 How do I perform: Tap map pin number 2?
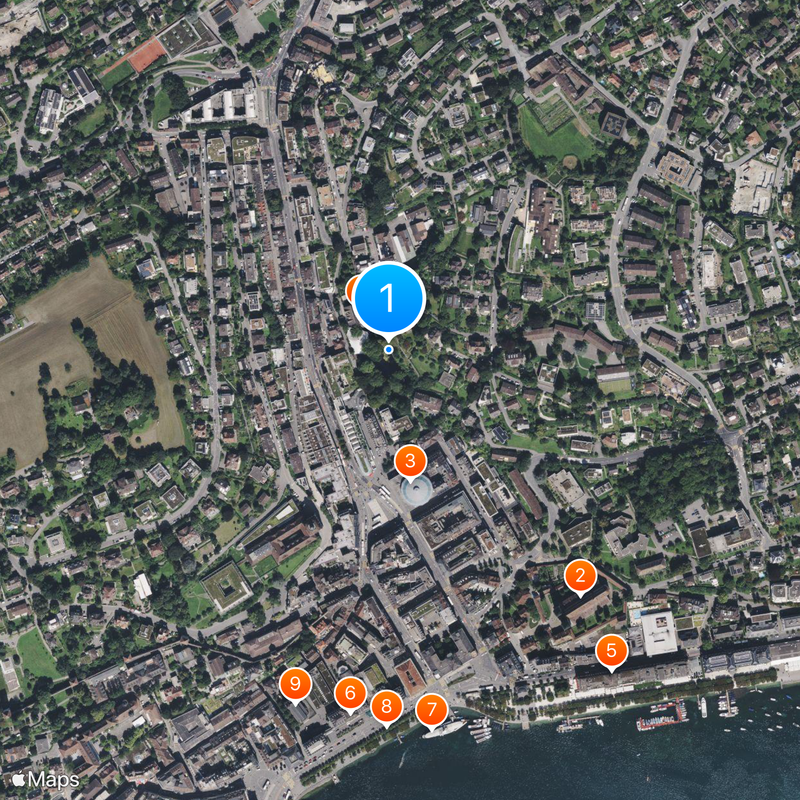(580, 575)
